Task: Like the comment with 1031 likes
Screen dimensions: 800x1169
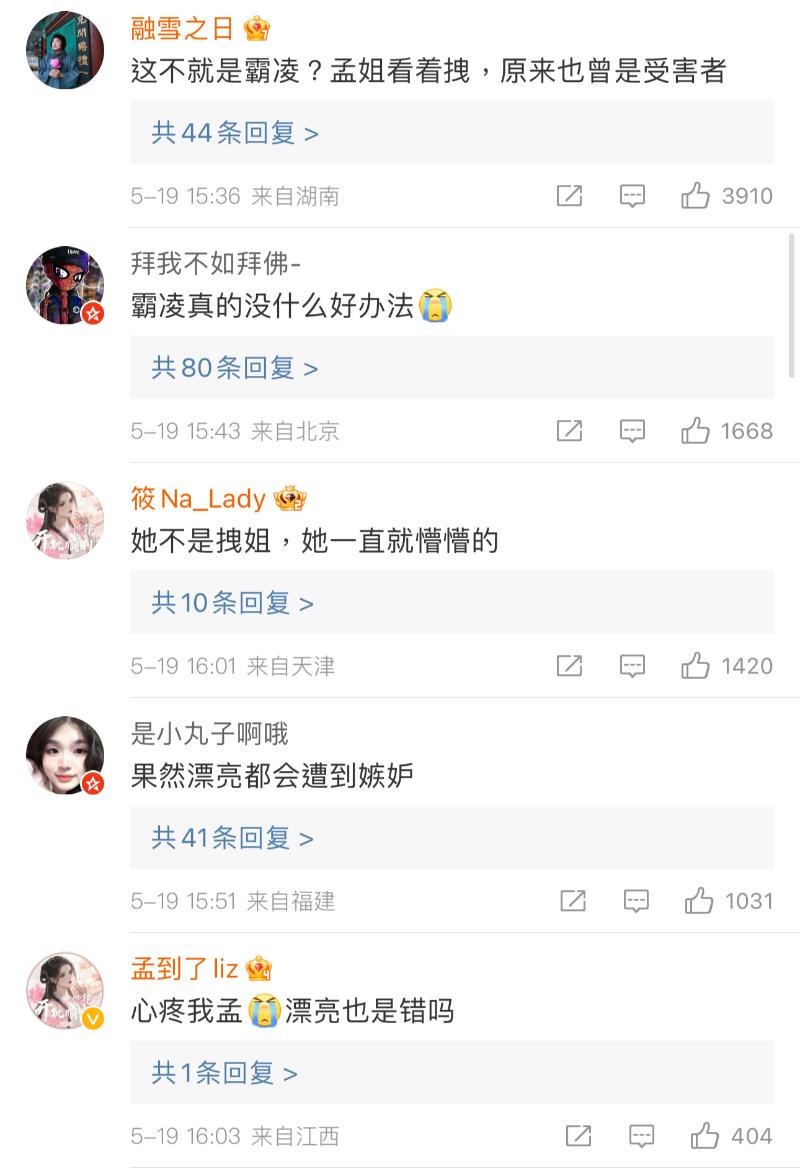Action: (x=699, y=901)
